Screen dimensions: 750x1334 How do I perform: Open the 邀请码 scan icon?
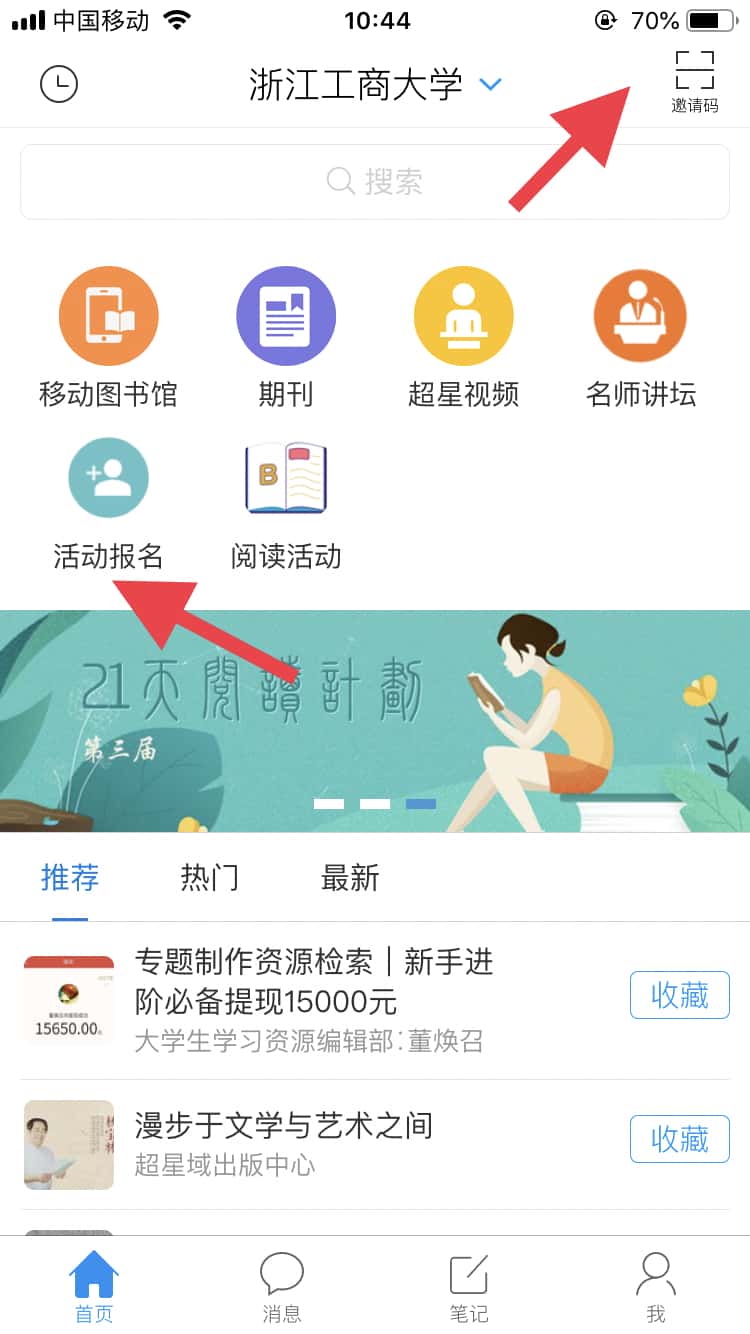point(694,81)
